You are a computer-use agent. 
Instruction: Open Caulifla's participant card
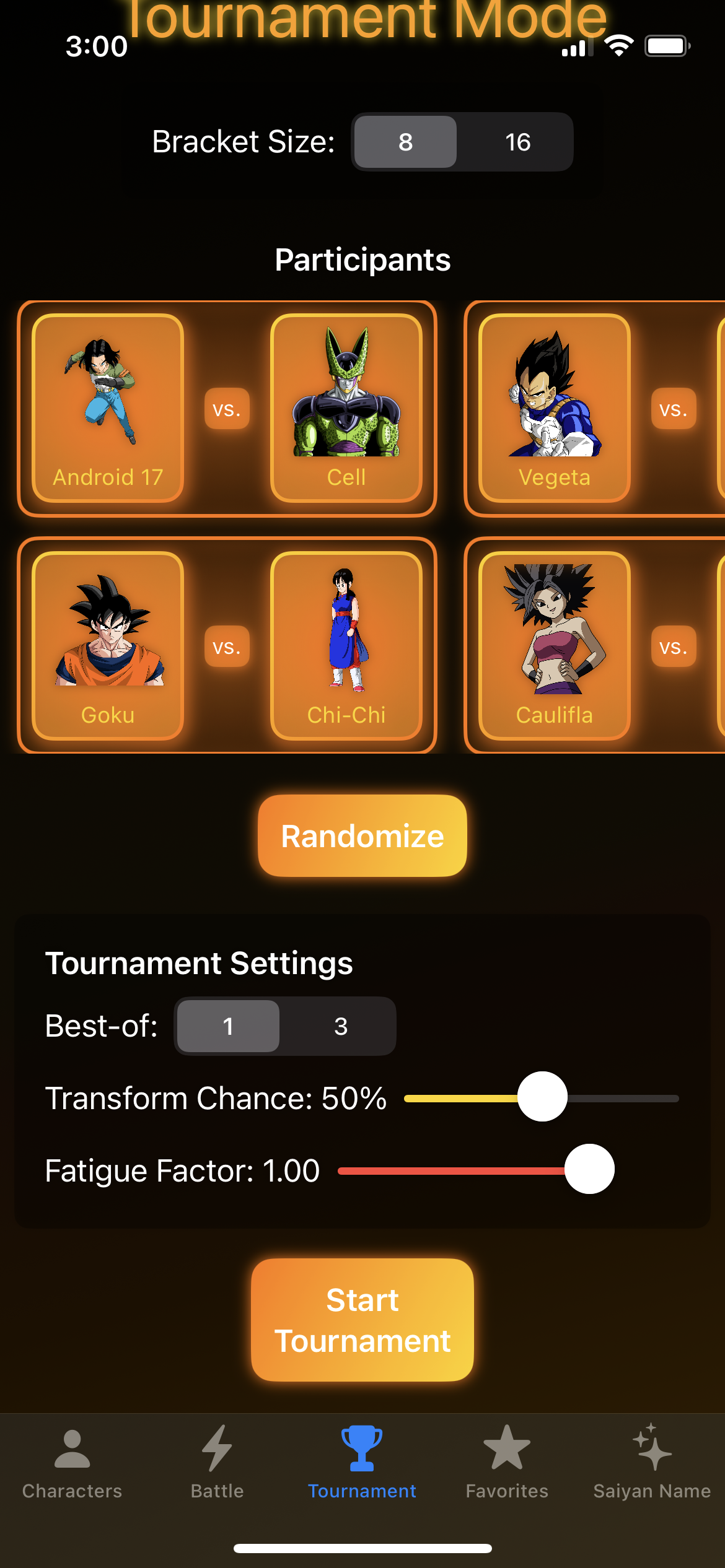pos(554,645)
